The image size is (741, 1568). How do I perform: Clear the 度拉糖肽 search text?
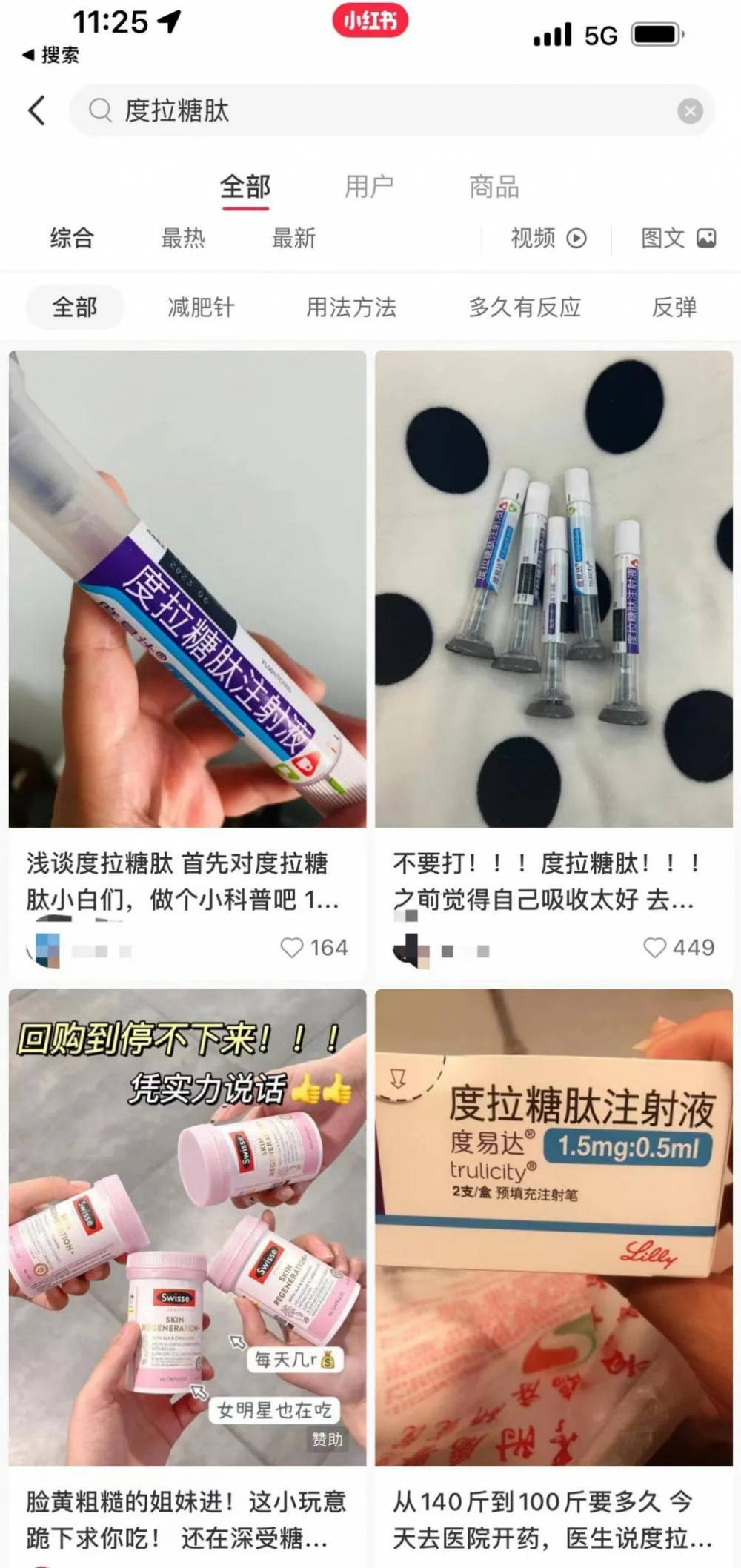tap(690, 111)
